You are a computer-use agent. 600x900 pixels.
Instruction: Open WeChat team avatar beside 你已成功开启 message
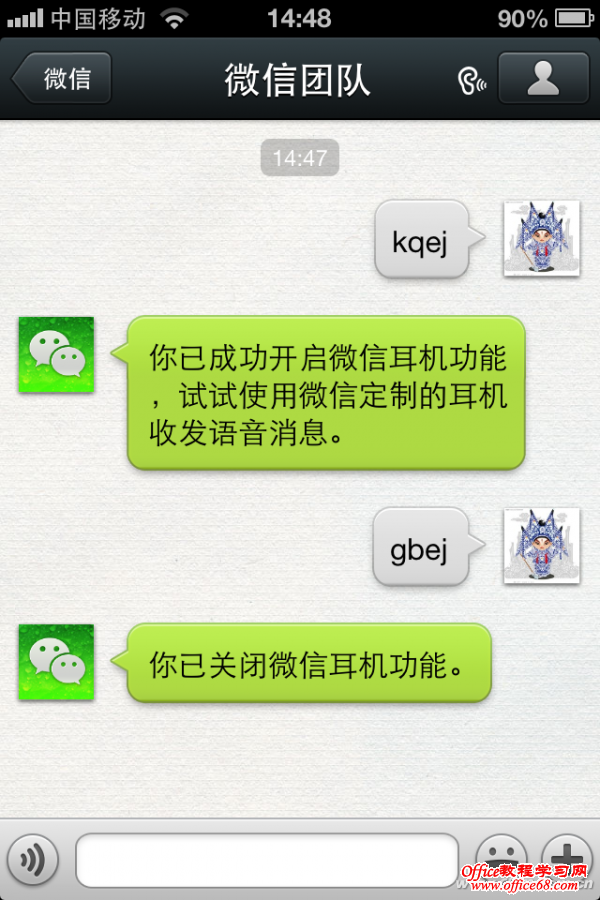(56, 355)
